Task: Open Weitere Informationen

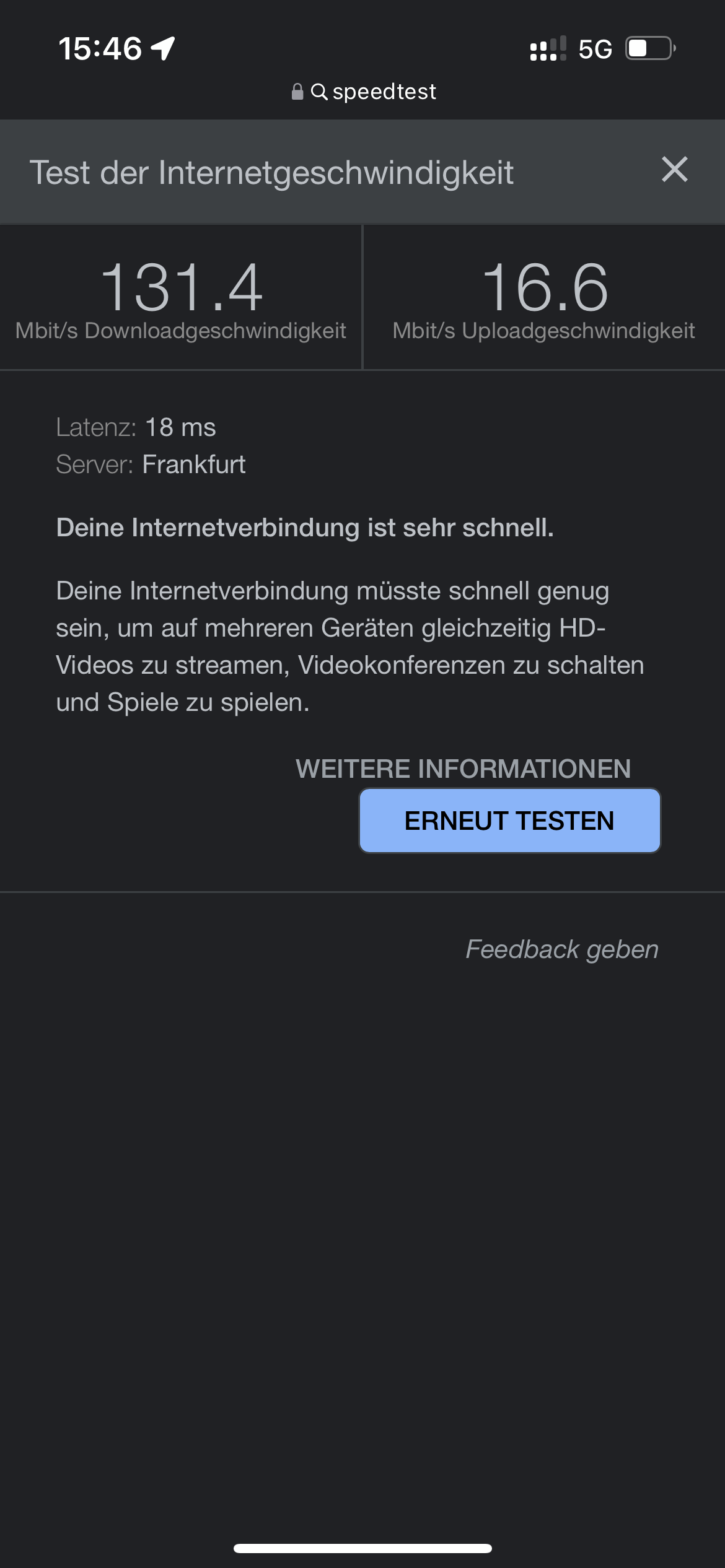Action: [463, 769]
